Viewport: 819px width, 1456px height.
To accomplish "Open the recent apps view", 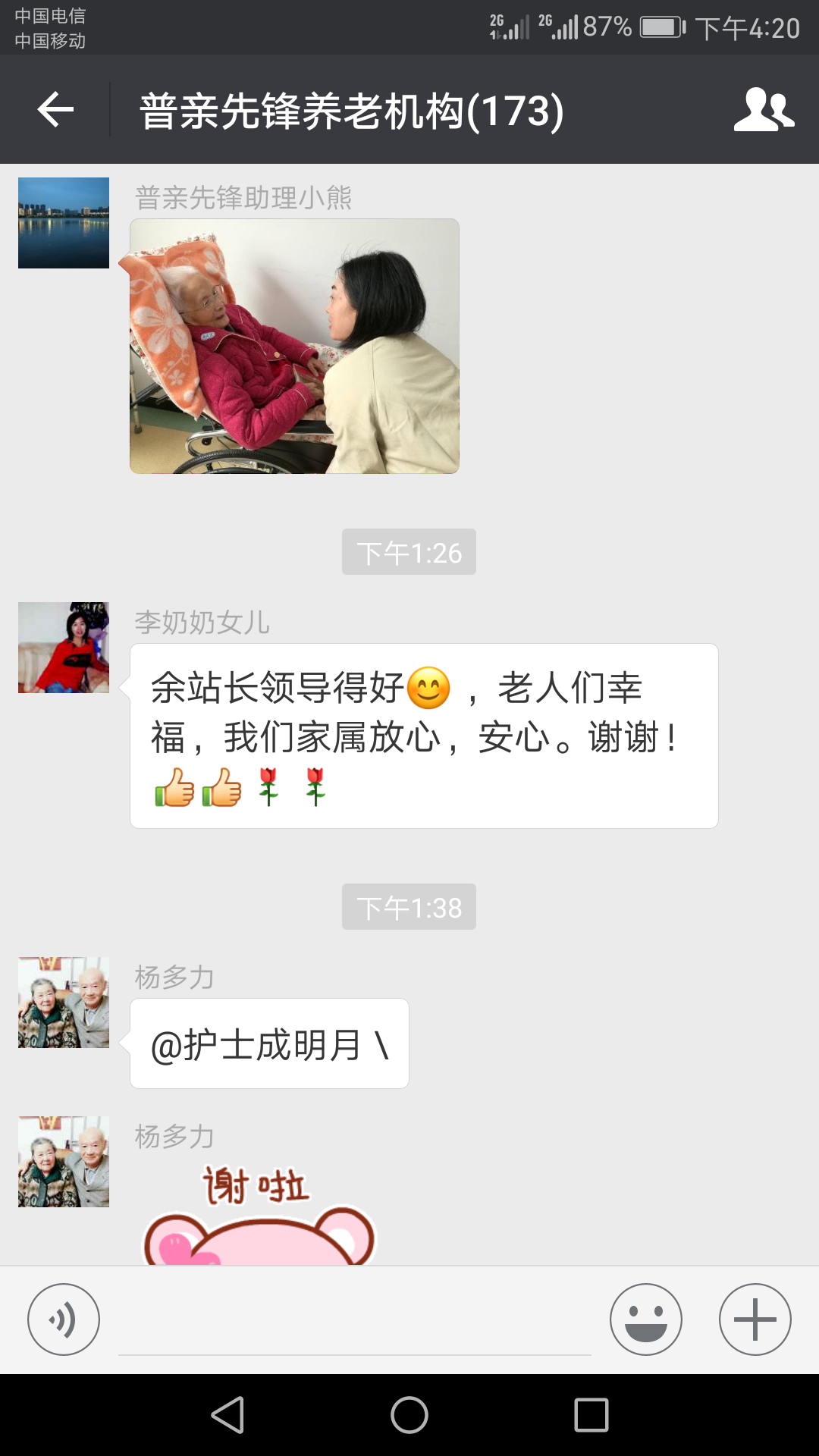I will (x=591, y=1415).
